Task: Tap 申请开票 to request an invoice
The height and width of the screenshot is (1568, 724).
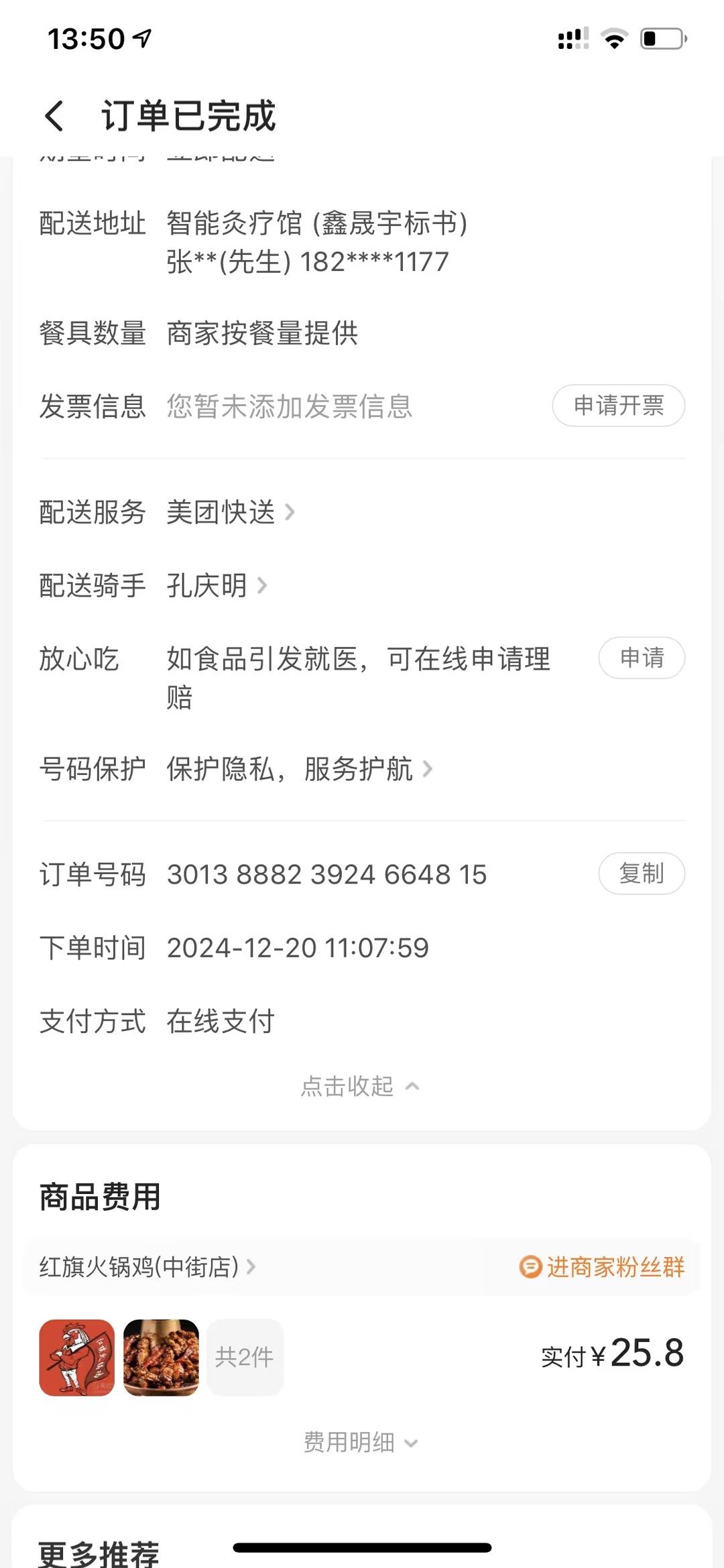Action: [x=618, y=406]
